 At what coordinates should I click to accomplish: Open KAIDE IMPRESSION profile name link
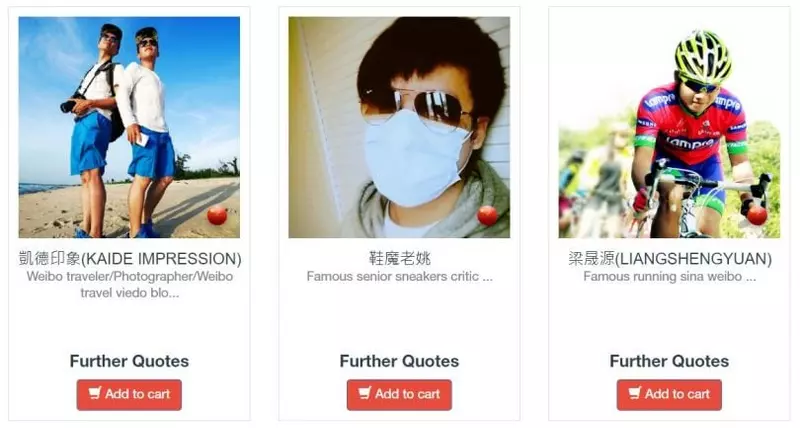[x=129, y=259]
